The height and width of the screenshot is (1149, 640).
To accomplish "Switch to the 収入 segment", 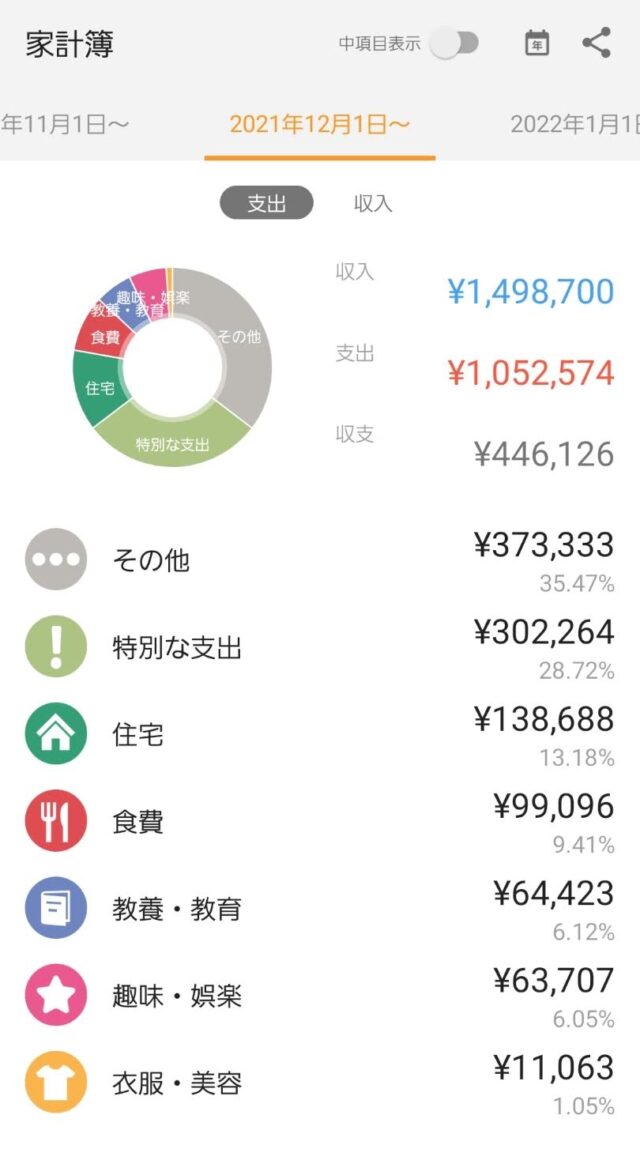I will coord(372,203).
